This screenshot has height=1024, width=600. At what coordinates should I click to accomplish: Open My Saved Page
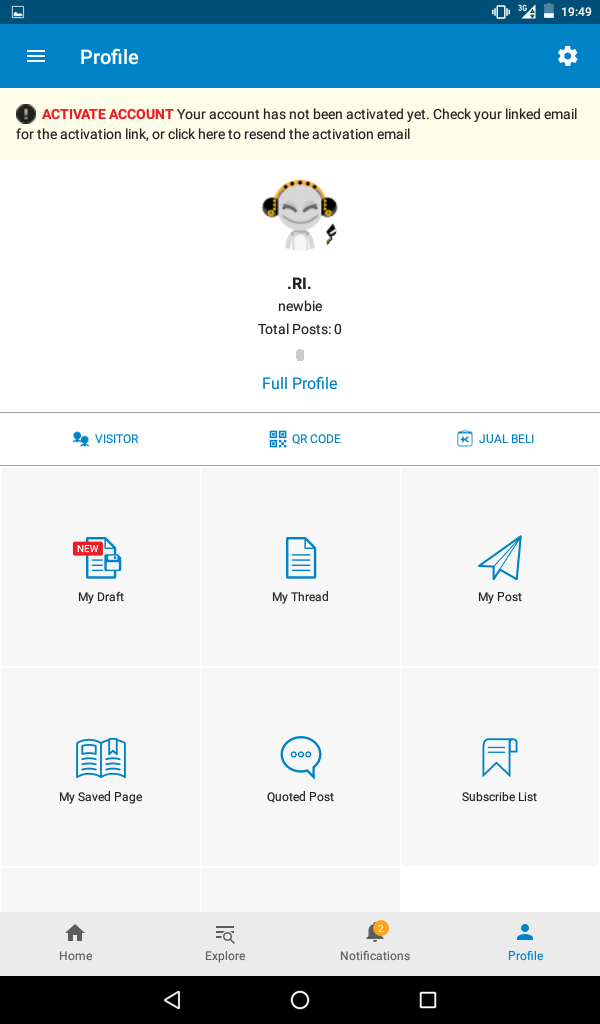point(101,767)
